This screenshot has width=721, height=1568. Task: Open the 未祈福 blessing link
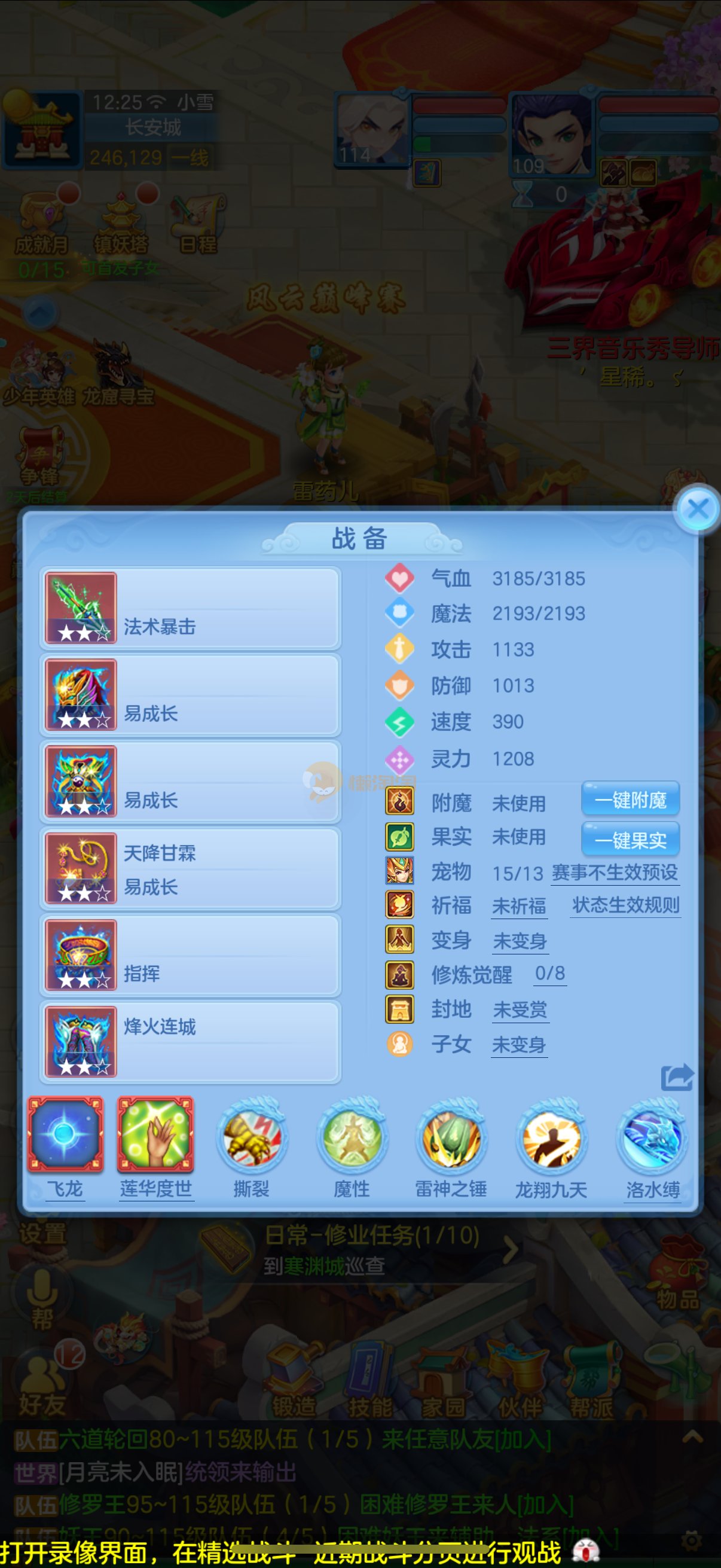point(519,907)
